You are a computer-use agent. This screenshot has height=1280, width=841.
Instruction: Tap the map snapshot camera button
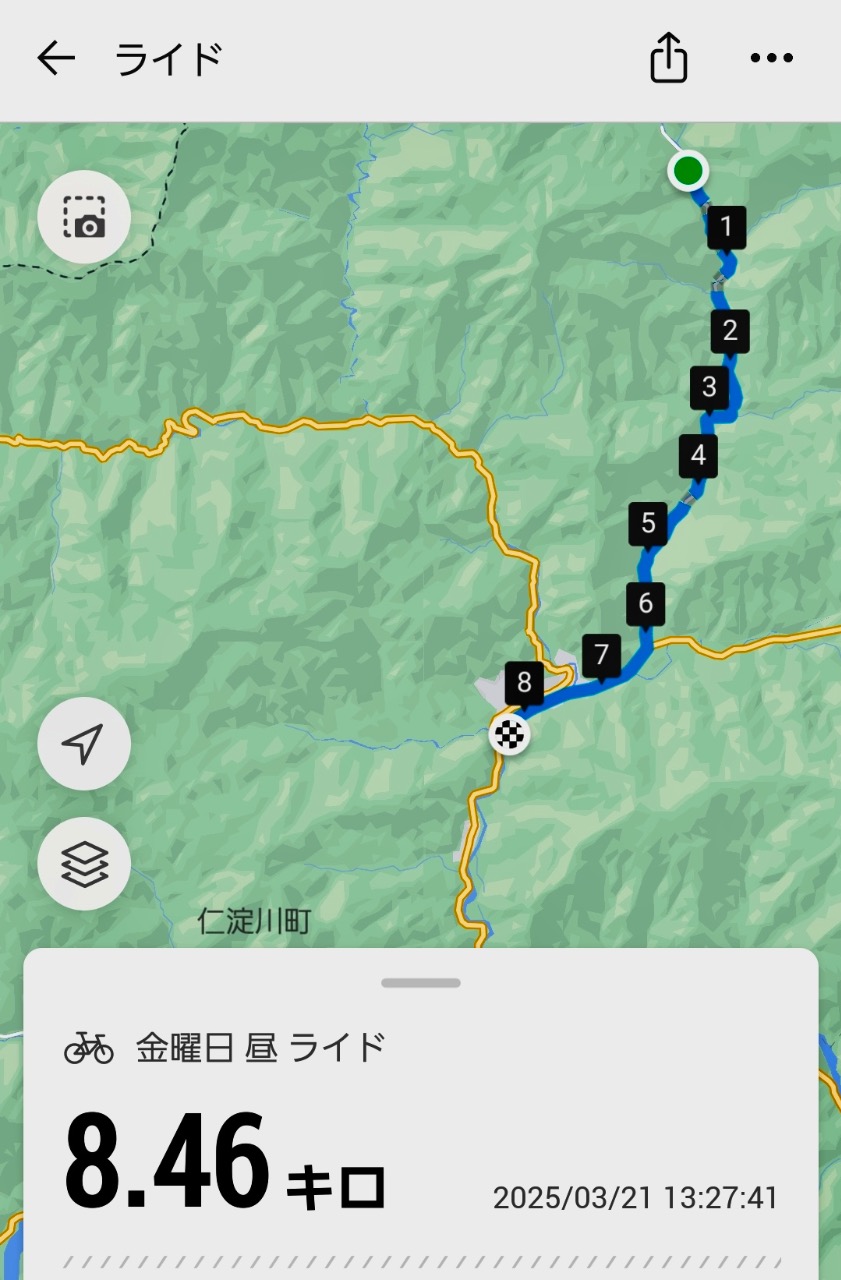point(84,217)
